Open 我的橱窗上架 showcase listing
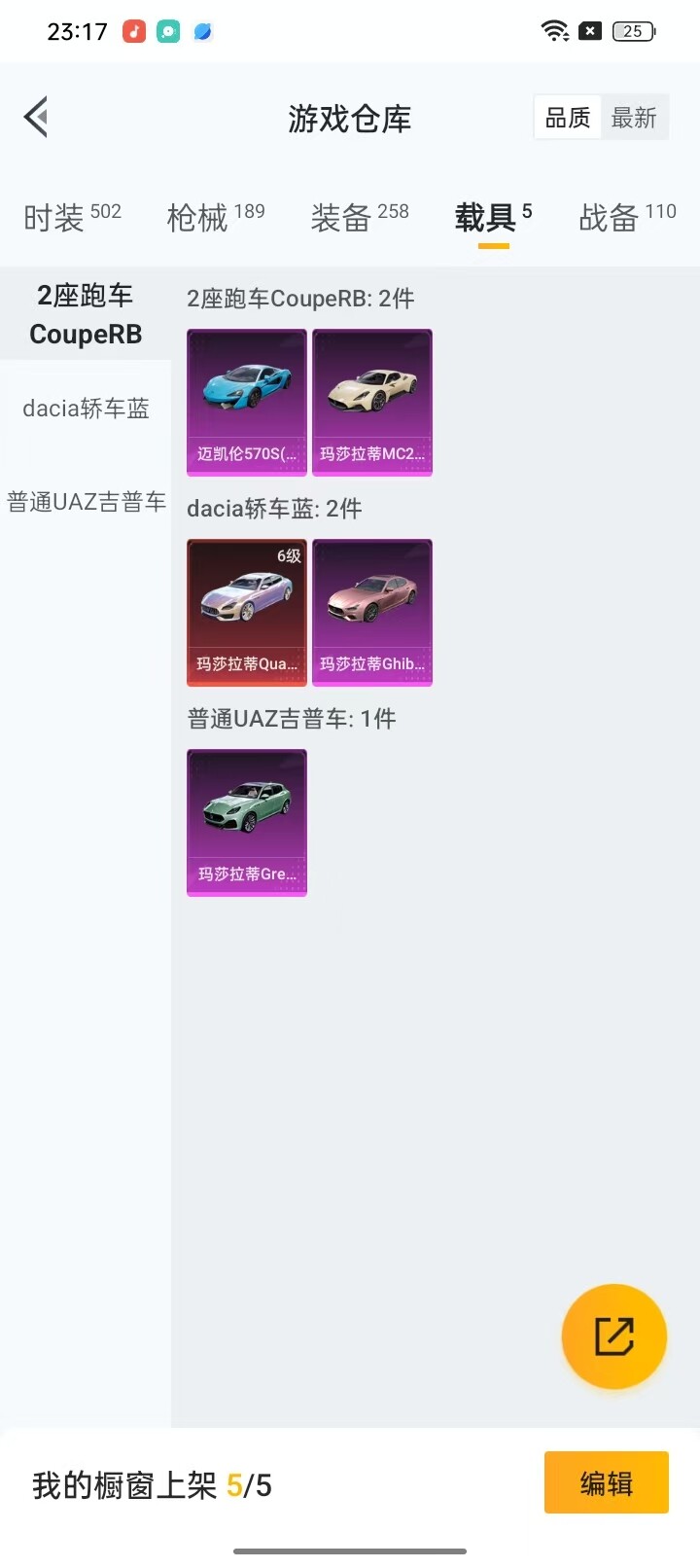The height and width of the screenshot is (1568, 700). pyautogui.click(x=151, y=1484)
